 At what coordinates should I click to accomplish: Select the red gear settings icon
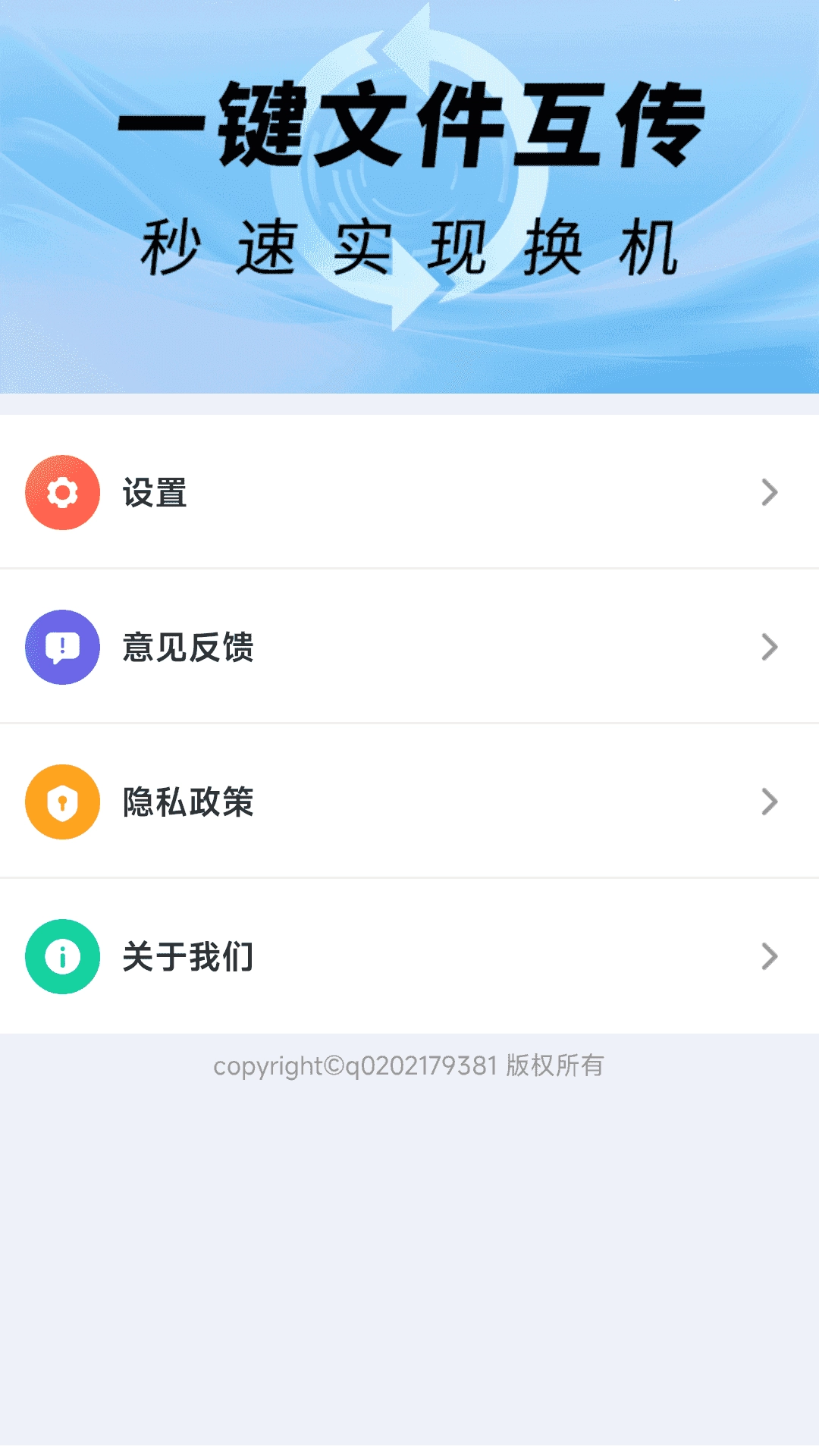click(x=62, y=491)
